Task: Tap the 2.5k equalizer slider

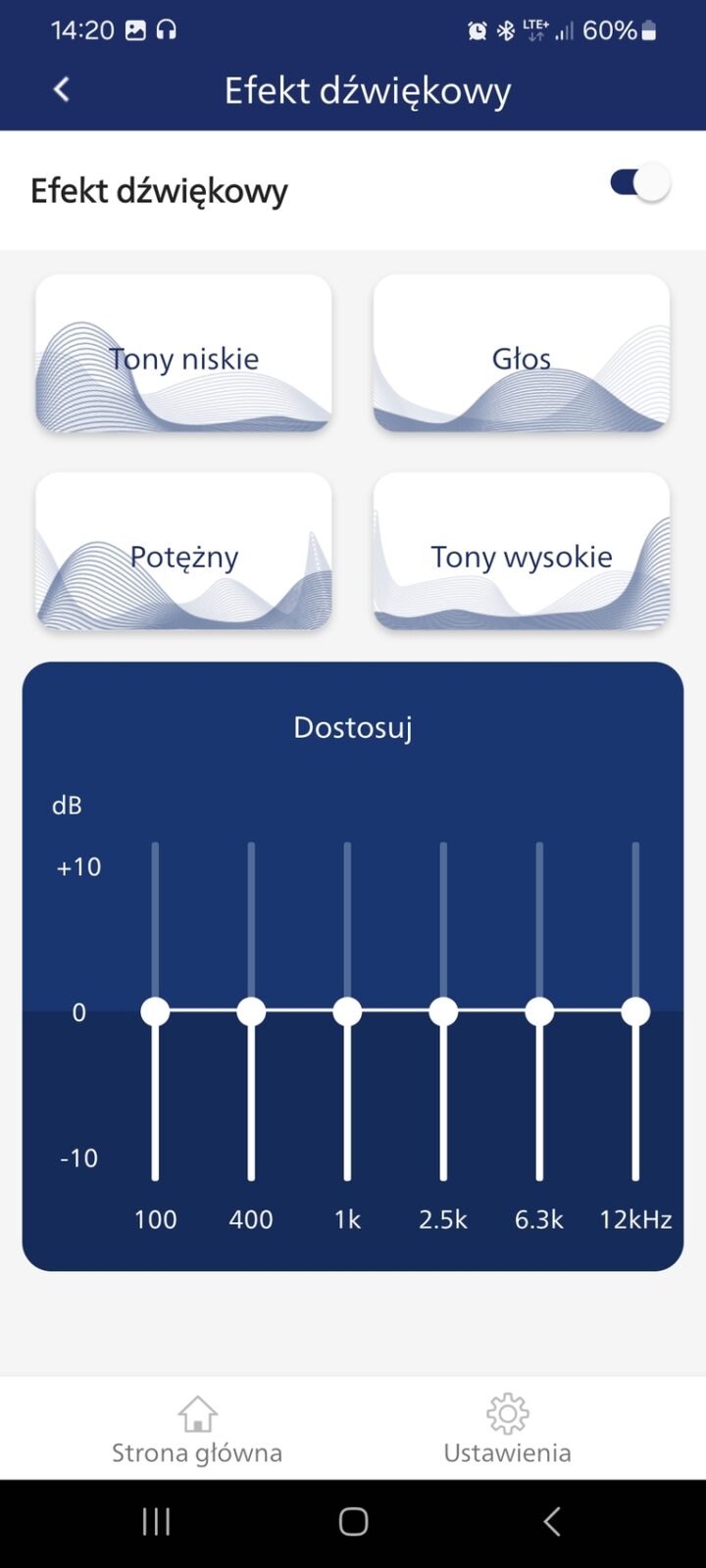Action: (443, 1011)
